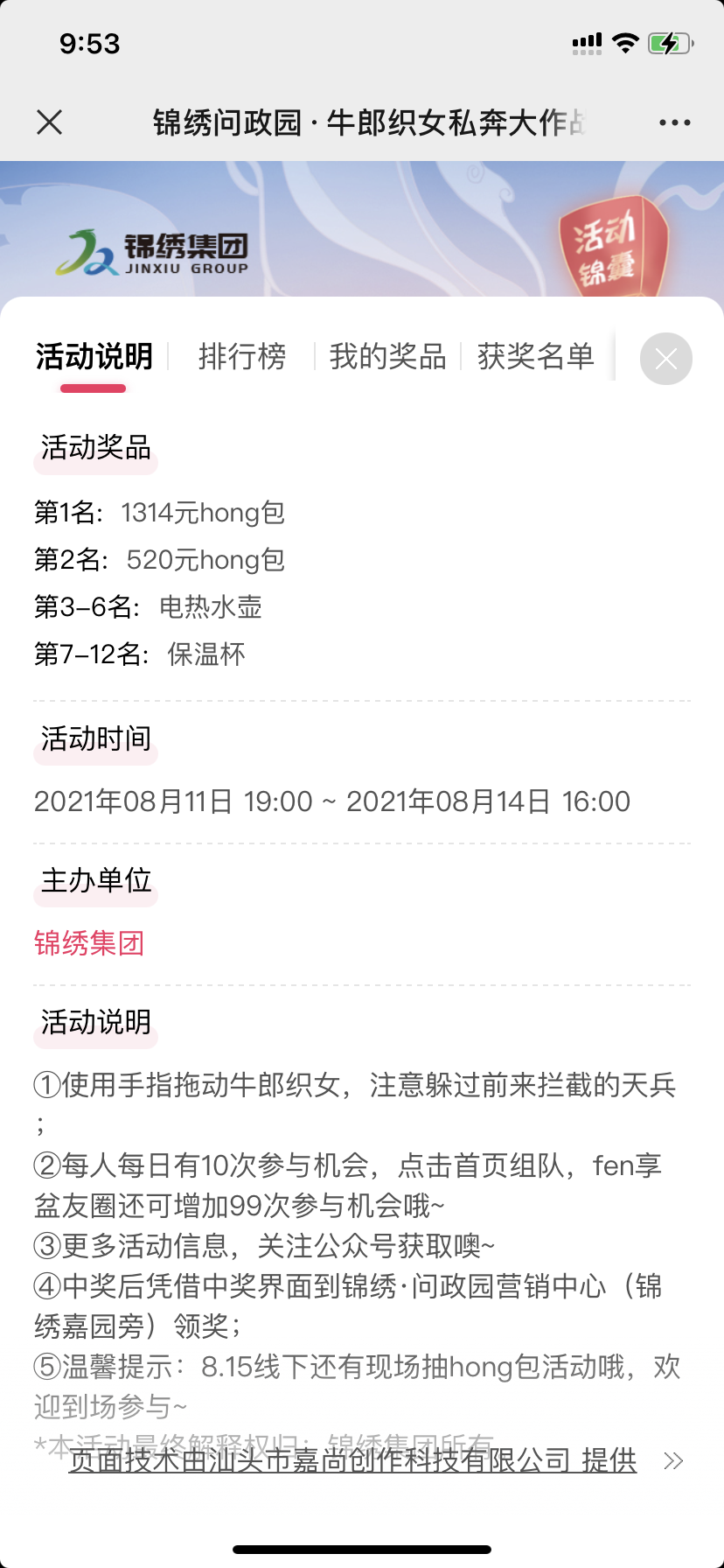Close the webpage with the X icon
The image size is (724, 1568).
click(x=50, y=122)
